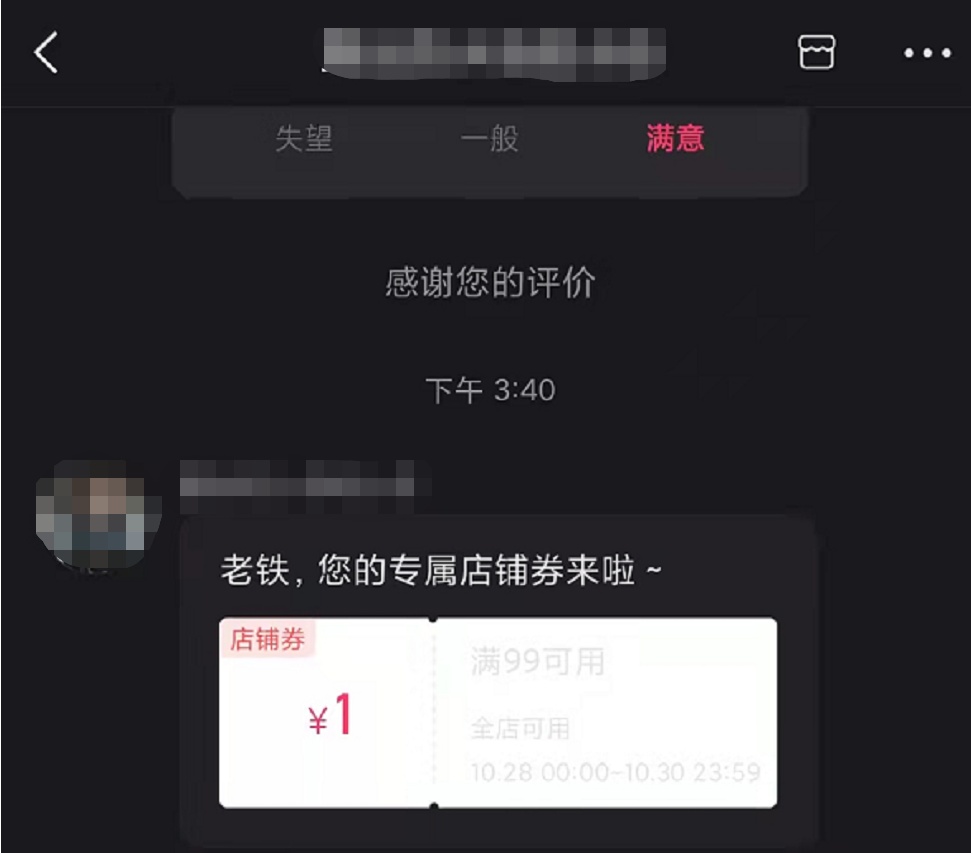Go back using the top-left arrow
971x853 pixels.
click(46, 52)
